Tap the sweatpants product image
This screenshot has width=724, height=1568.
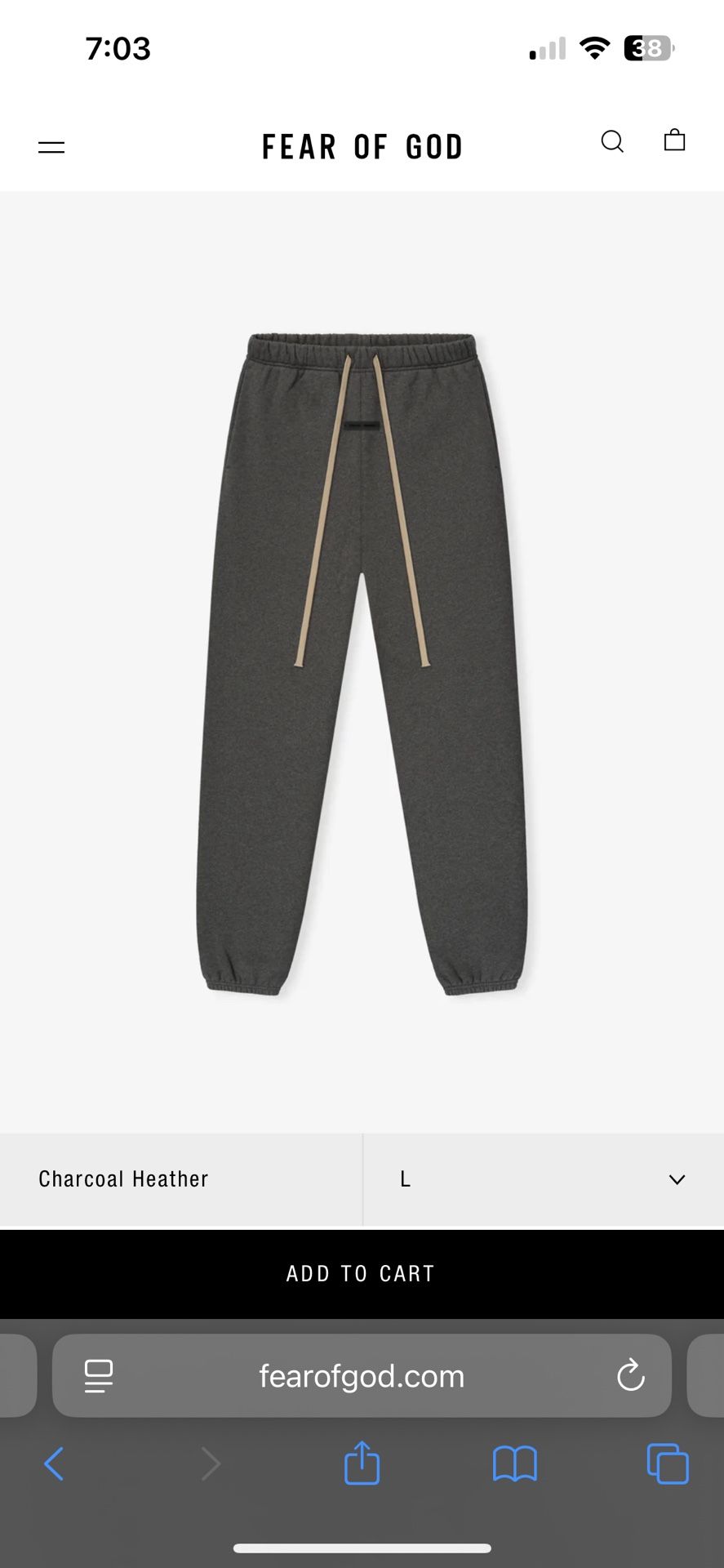pyautogui.click(x=362, y=661)
